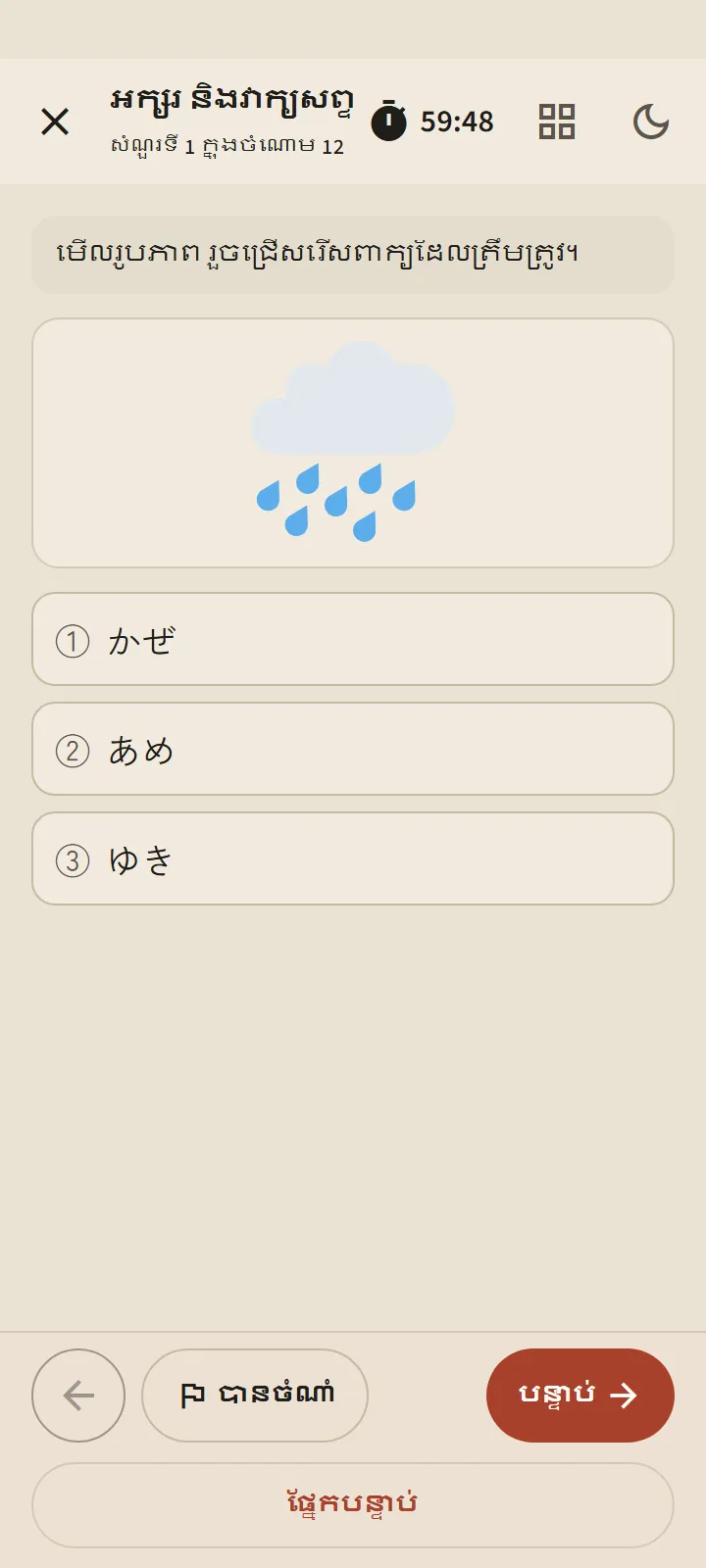706x1568 pixels.
Task: Flag this question with បានចំណាំ
Action: 255,1396
